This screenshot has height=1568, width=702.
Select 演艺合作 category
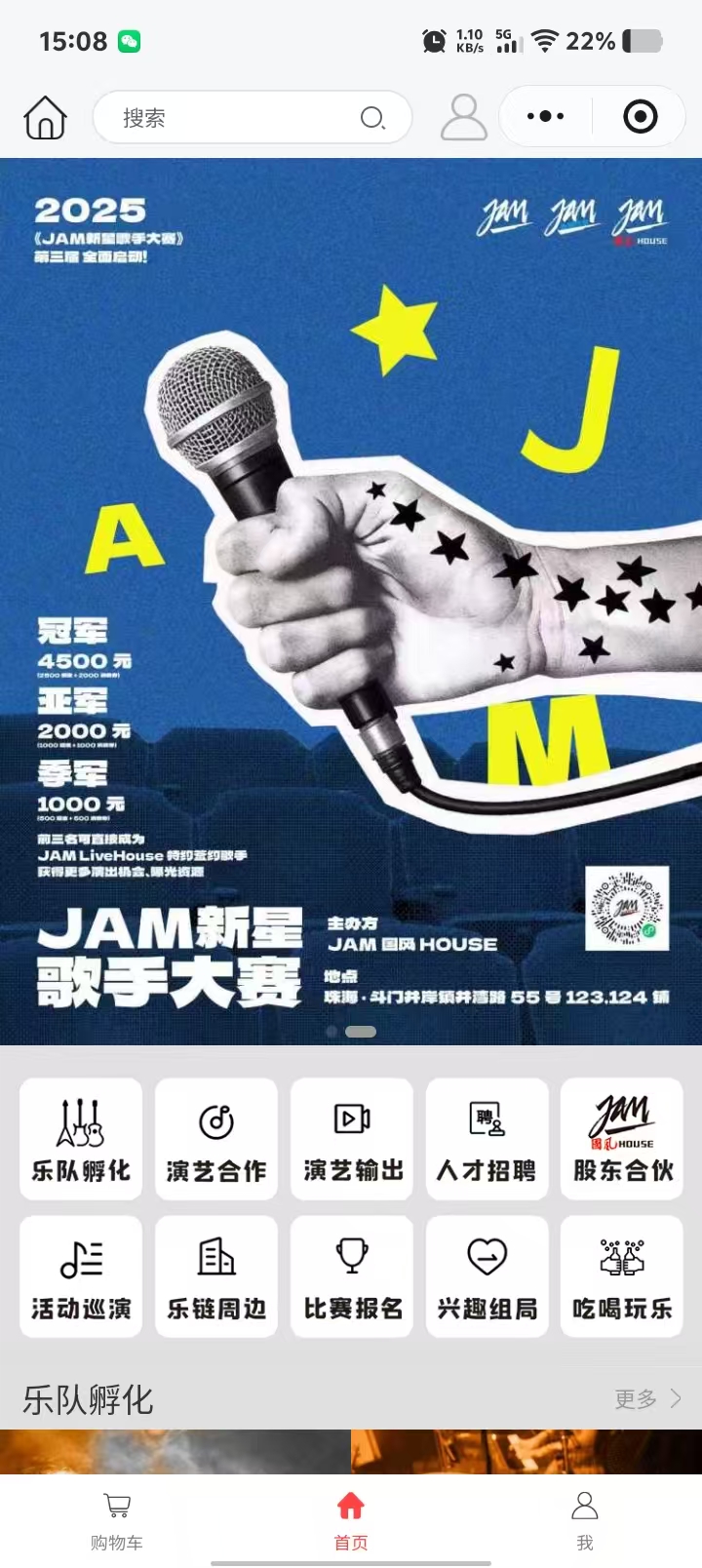(216, 1139)
